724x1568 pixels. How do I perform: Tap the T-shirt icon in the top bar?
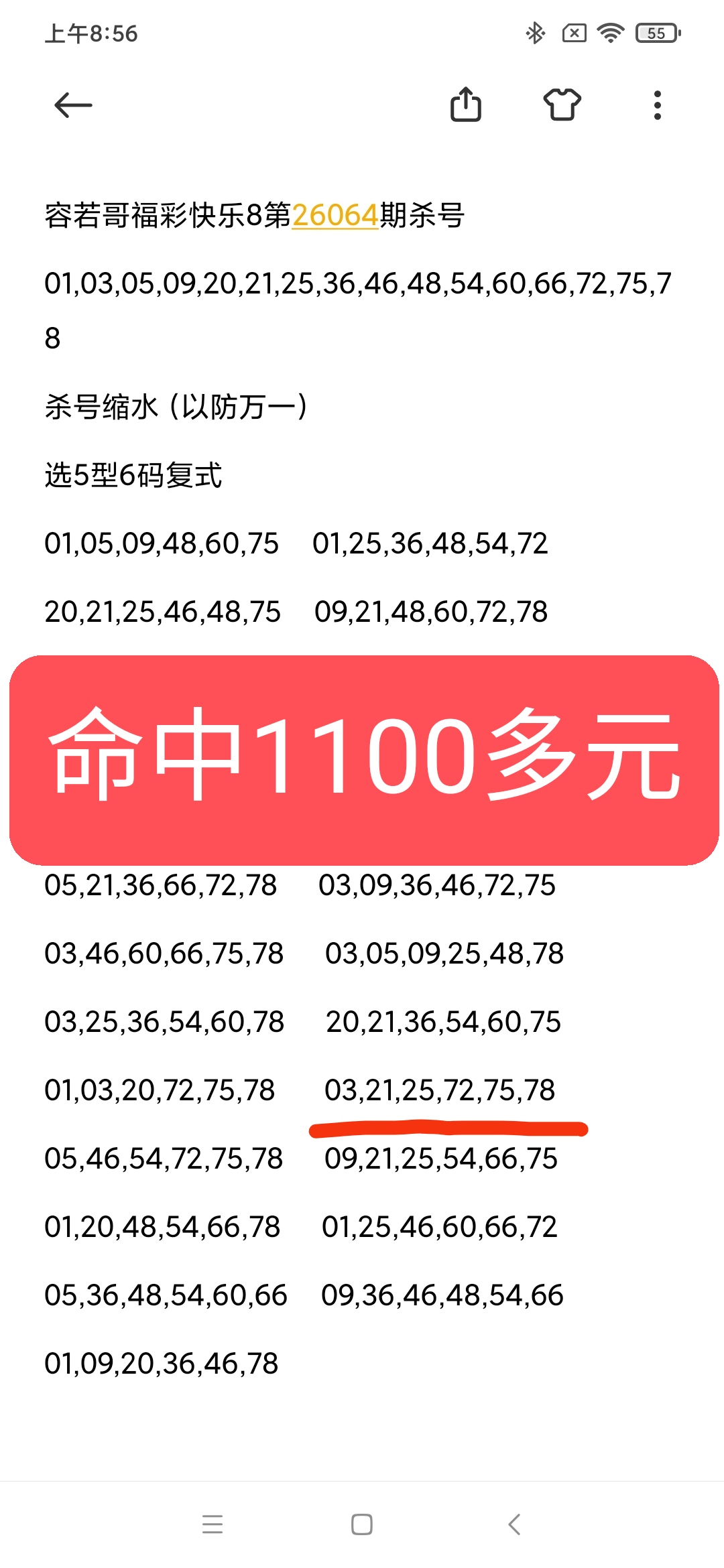pos(563,105)
